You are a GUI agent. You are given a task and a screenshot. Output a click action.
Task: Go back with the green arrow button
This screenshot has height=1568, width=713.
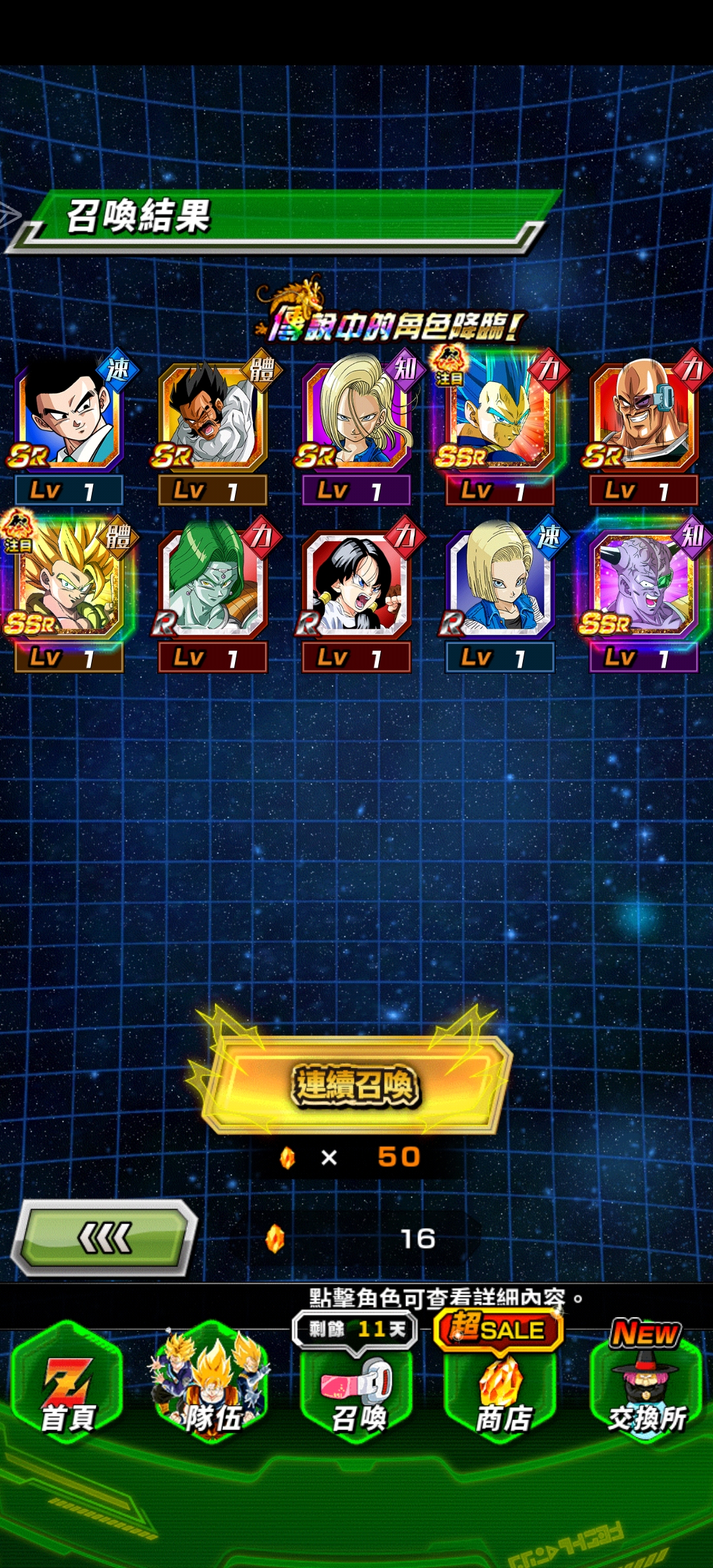(x=105, y=1237)
